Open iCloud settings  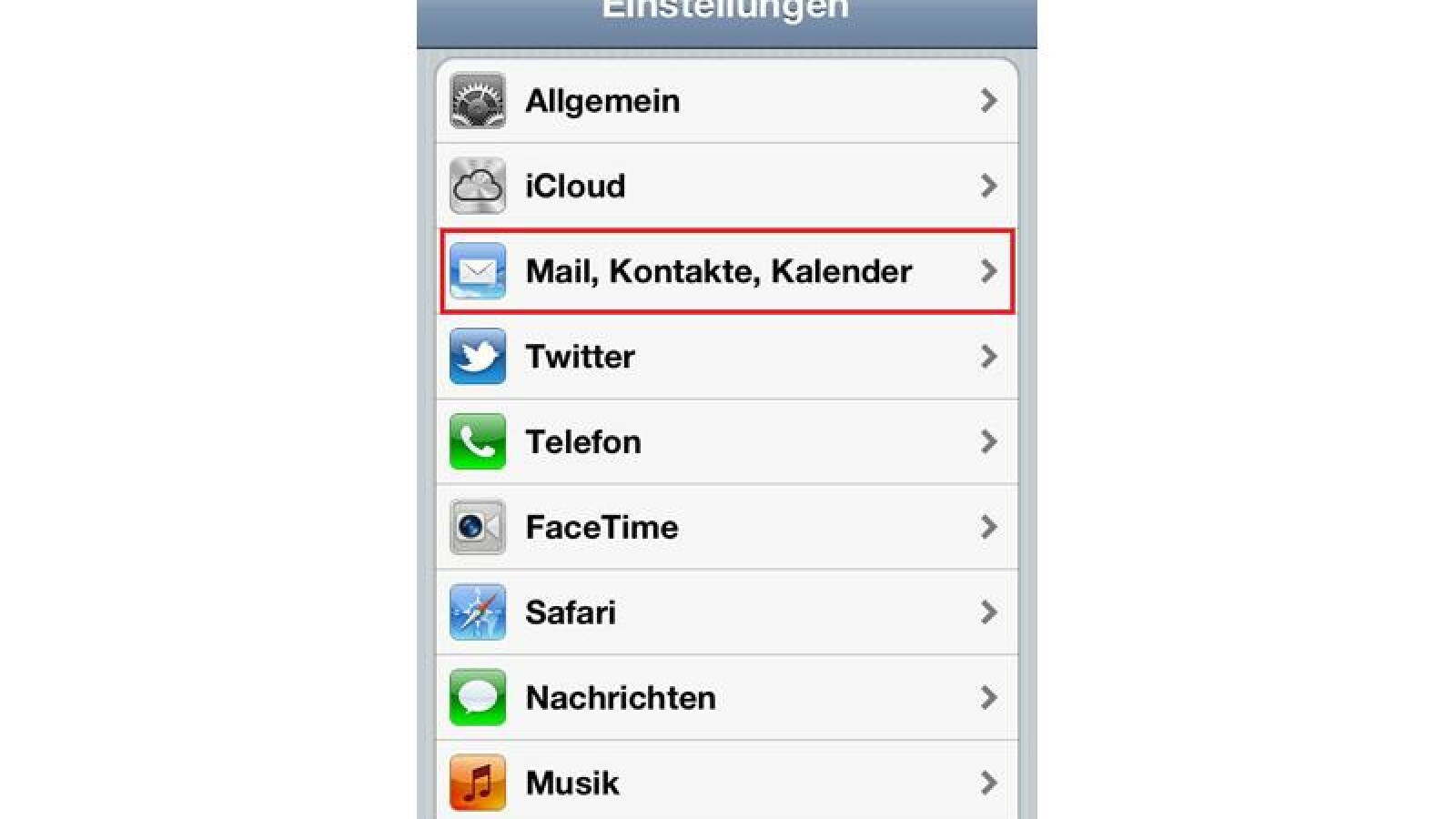[x=726, y=186]
